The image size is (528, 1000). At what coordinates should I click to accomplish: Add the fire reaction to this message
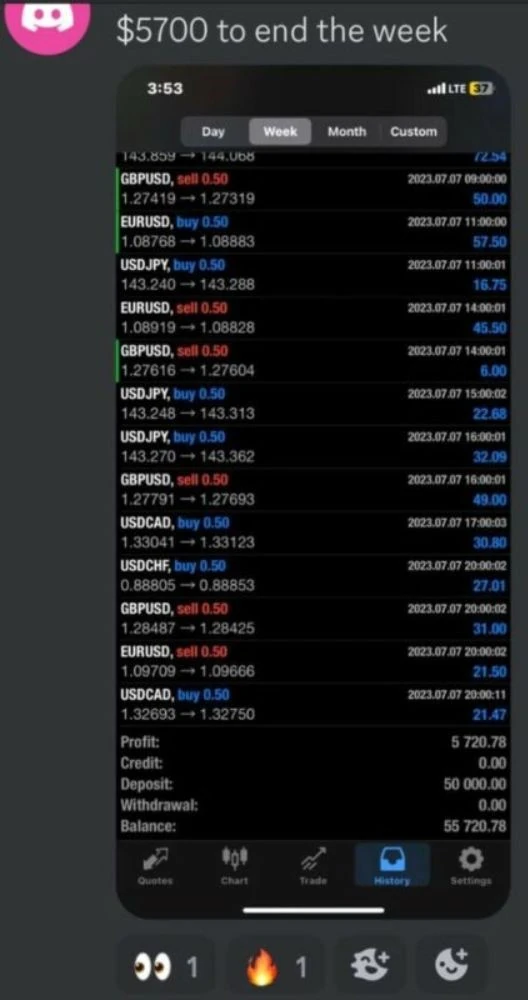tap(274, 968)
